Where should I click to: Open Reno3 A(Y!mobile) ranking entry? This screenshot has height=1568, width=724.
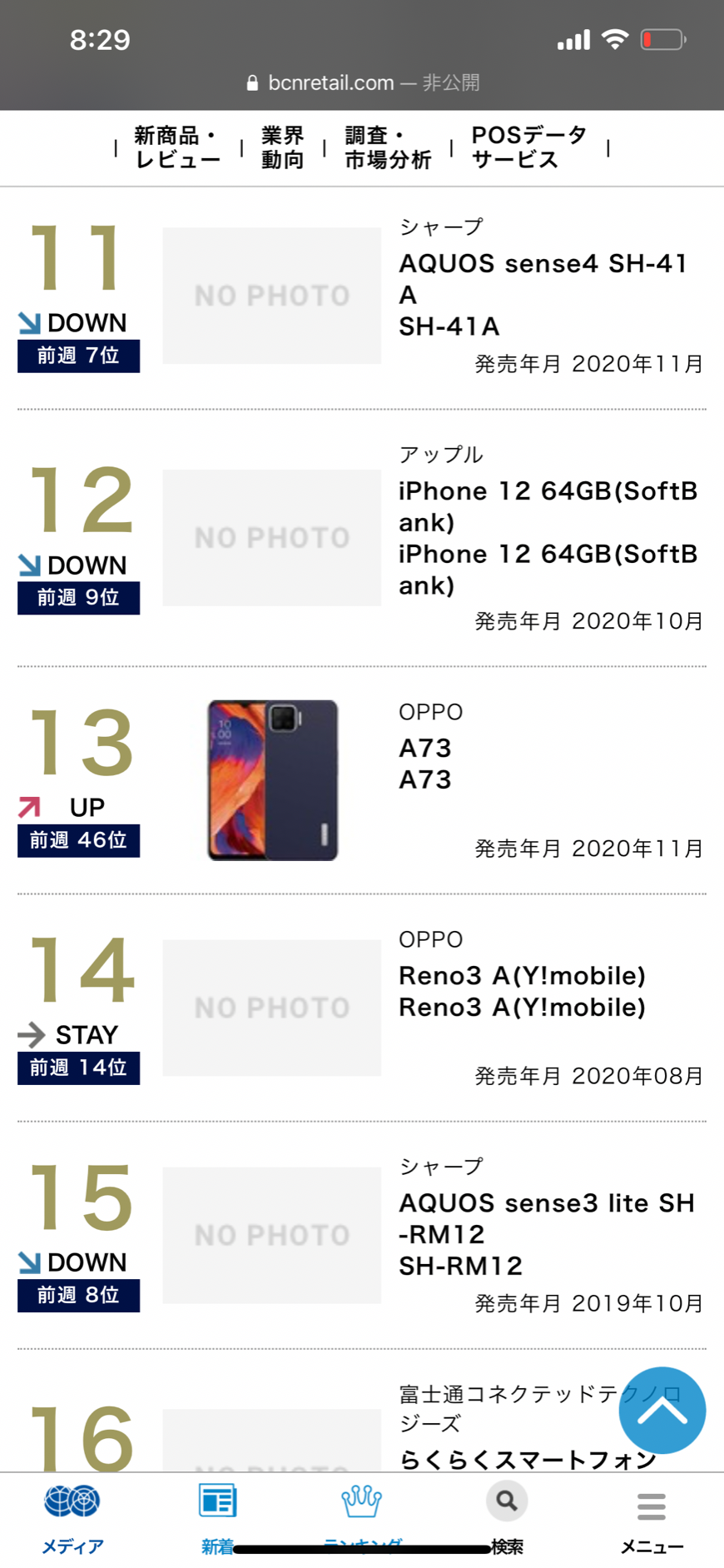(522, 991)
